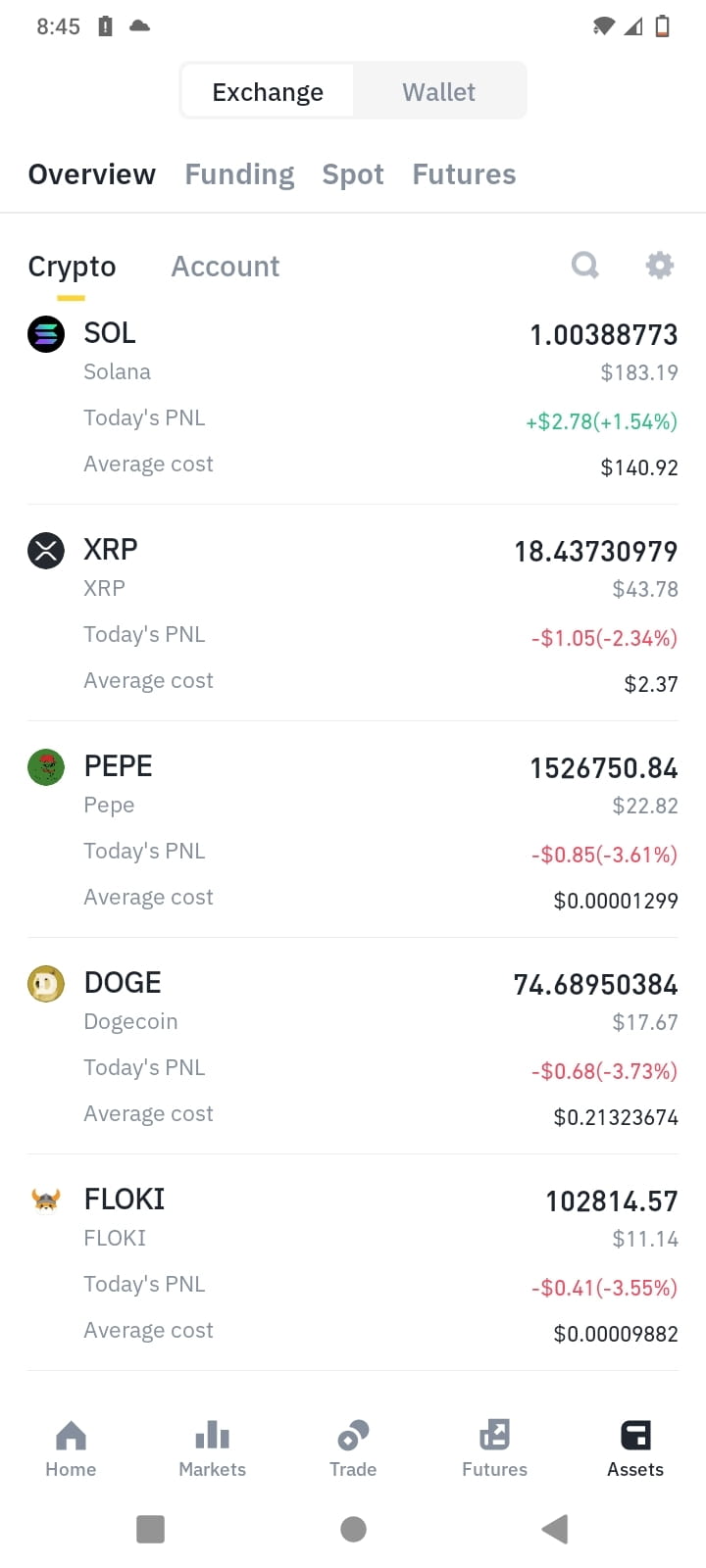Open Markets in bottom navigation
Viewport: 706px width, 1568px height.
click(212, 1448)
